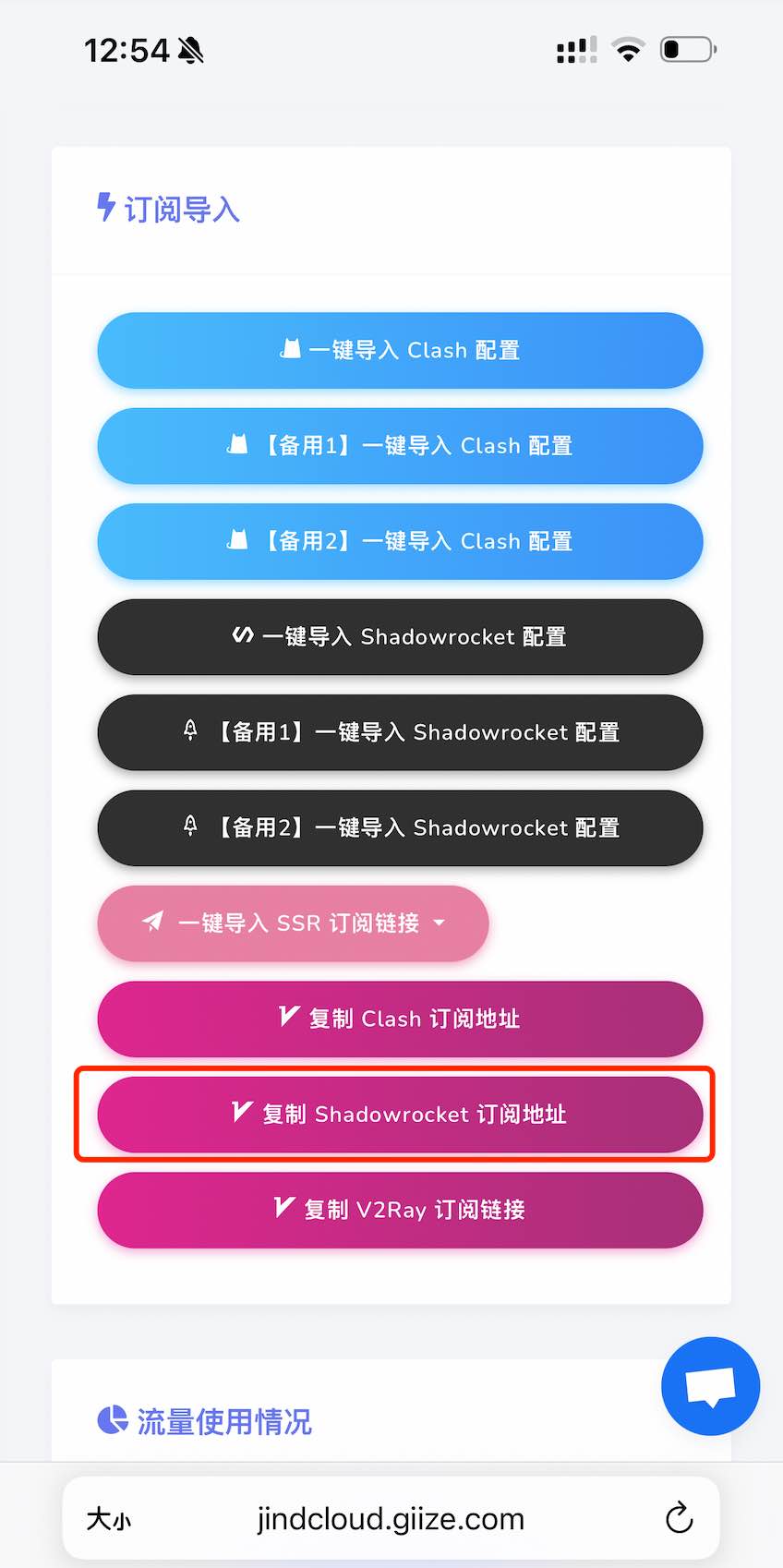Select 【备用2】一键导入 Shadowrocket 配置

tap(400, 828)
